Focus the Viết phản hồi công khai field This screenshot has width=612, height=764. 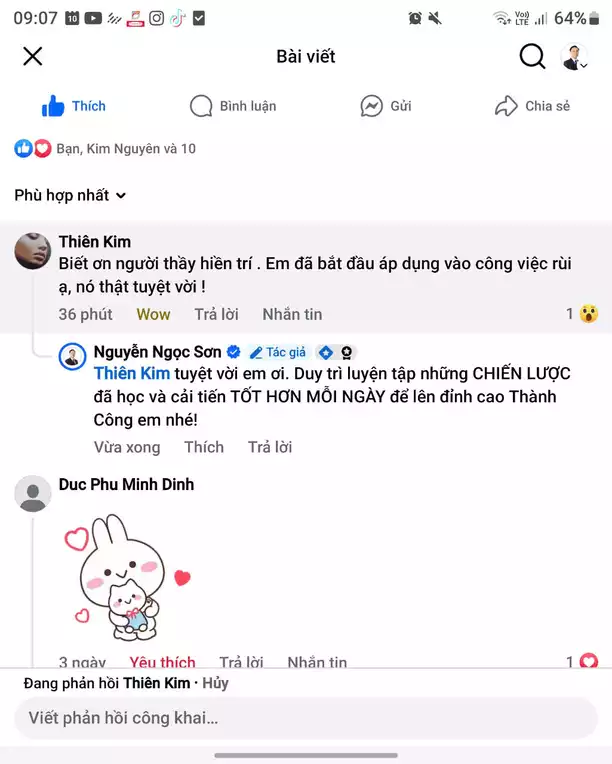click(305, 718)
